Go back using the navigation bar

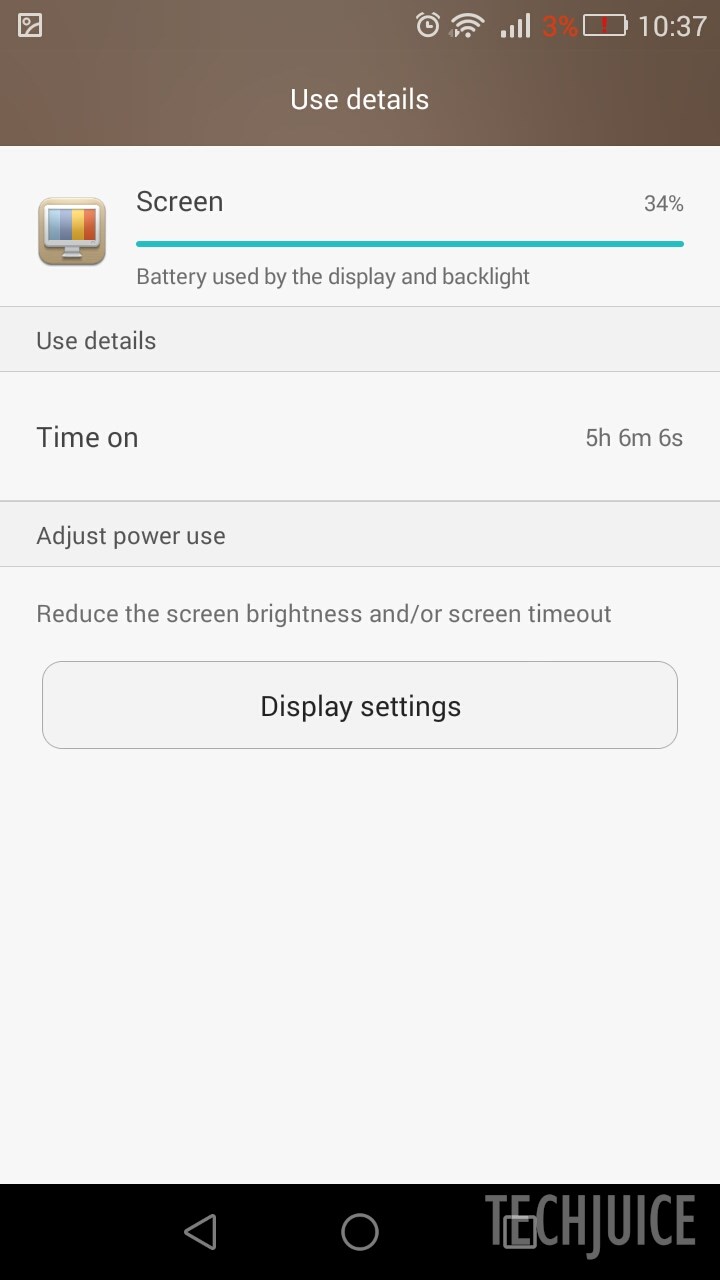pos(201,1232)
